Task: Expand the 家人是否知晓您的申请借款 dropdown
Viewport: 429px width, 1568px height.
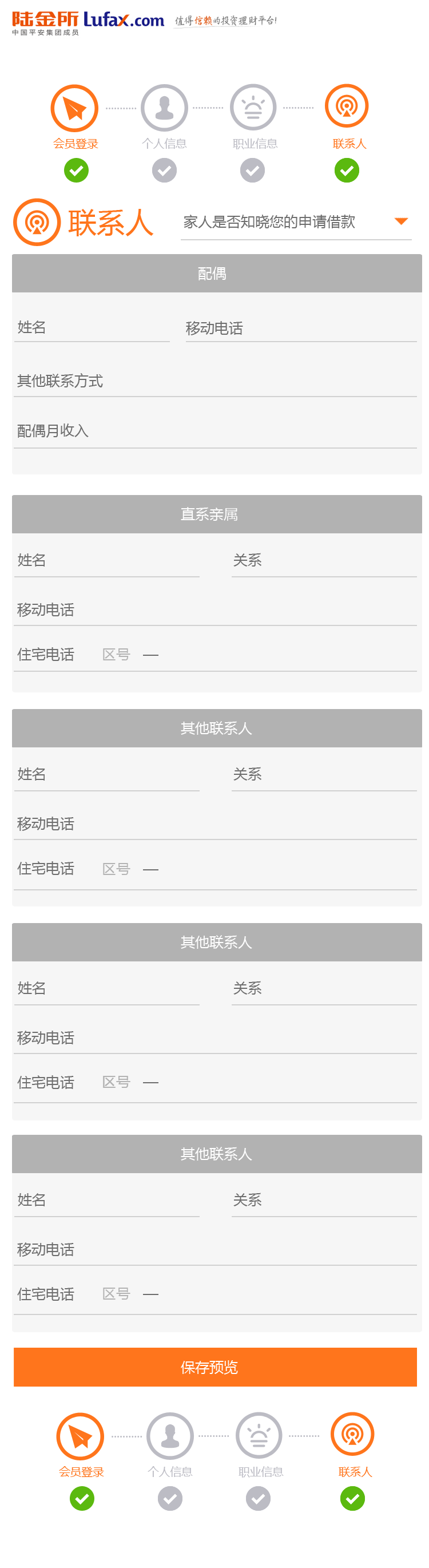Action: point(296,222)
